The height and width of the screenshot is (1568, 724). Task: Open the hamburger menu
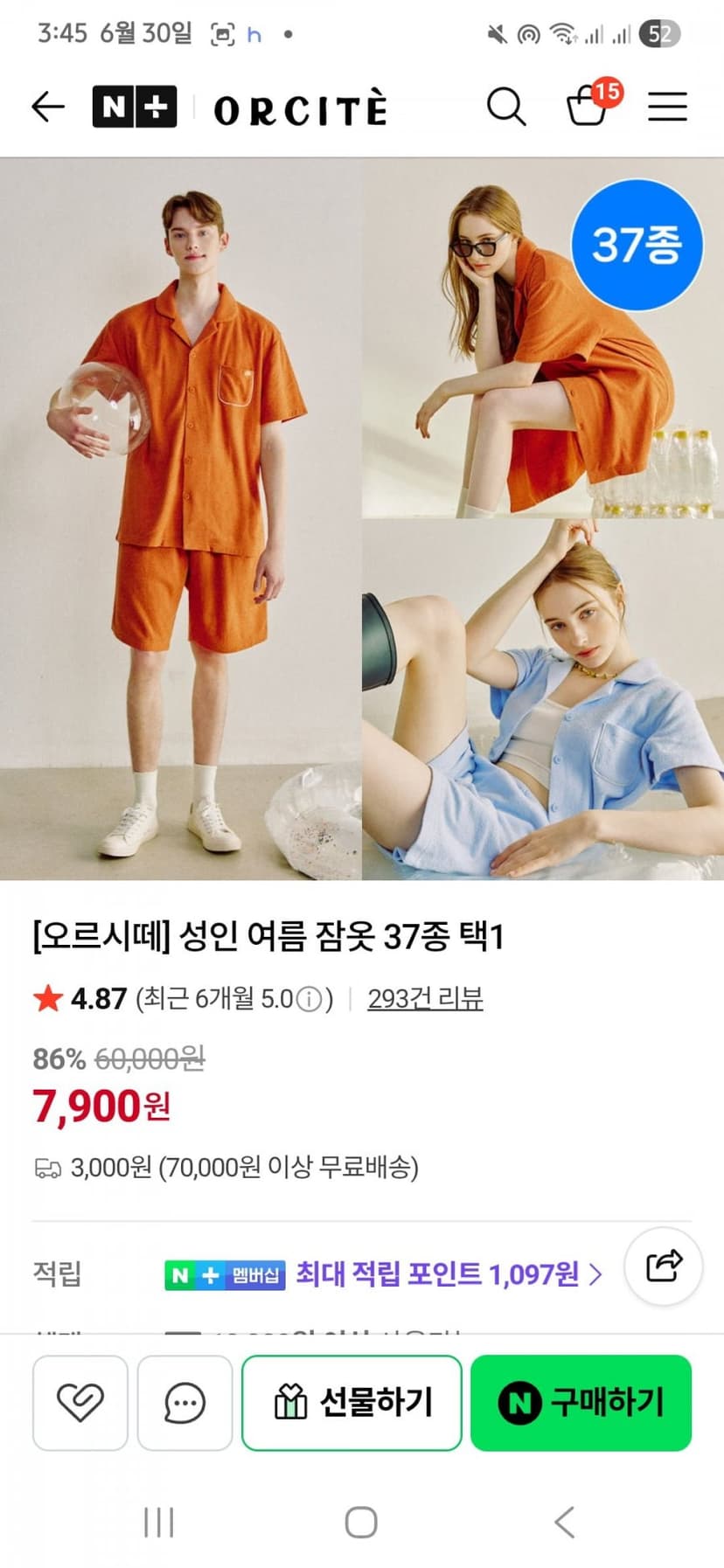pos(667,107)
